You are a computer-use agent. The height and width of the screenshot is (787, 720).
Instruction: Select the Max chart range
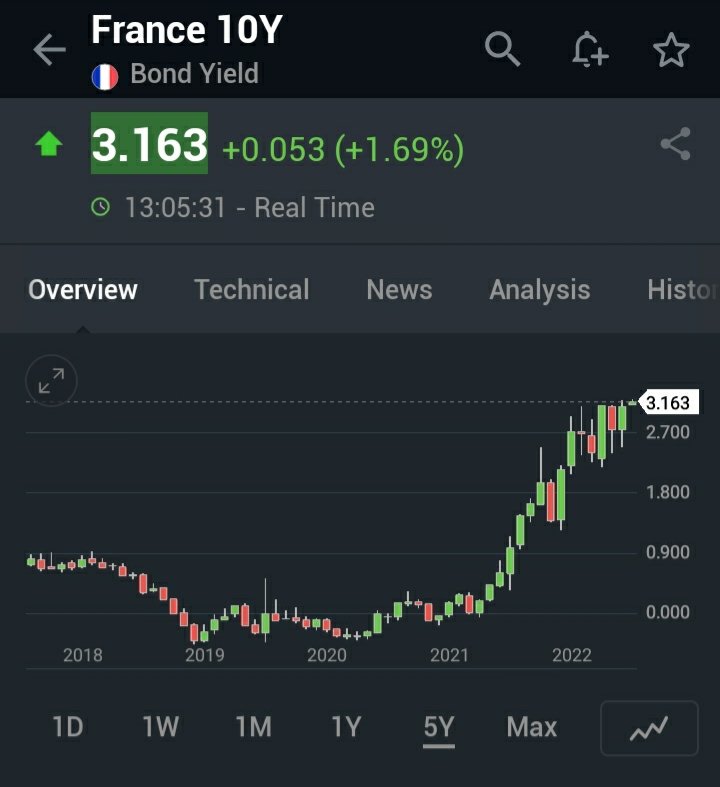[x=532, y=727]
